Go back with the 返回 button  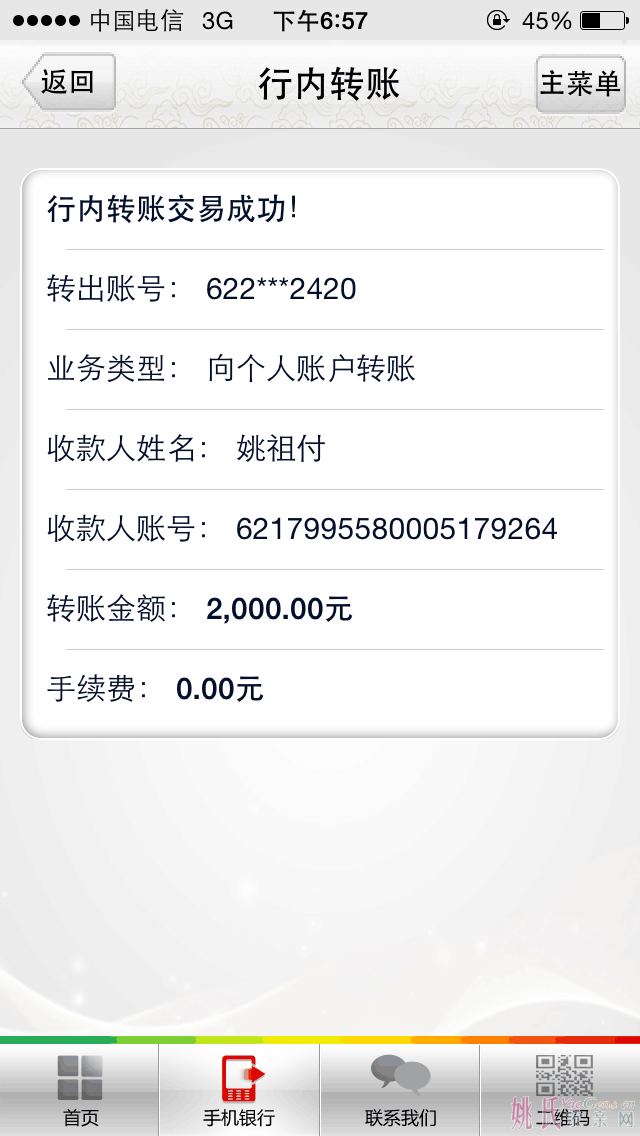[69, 82]
